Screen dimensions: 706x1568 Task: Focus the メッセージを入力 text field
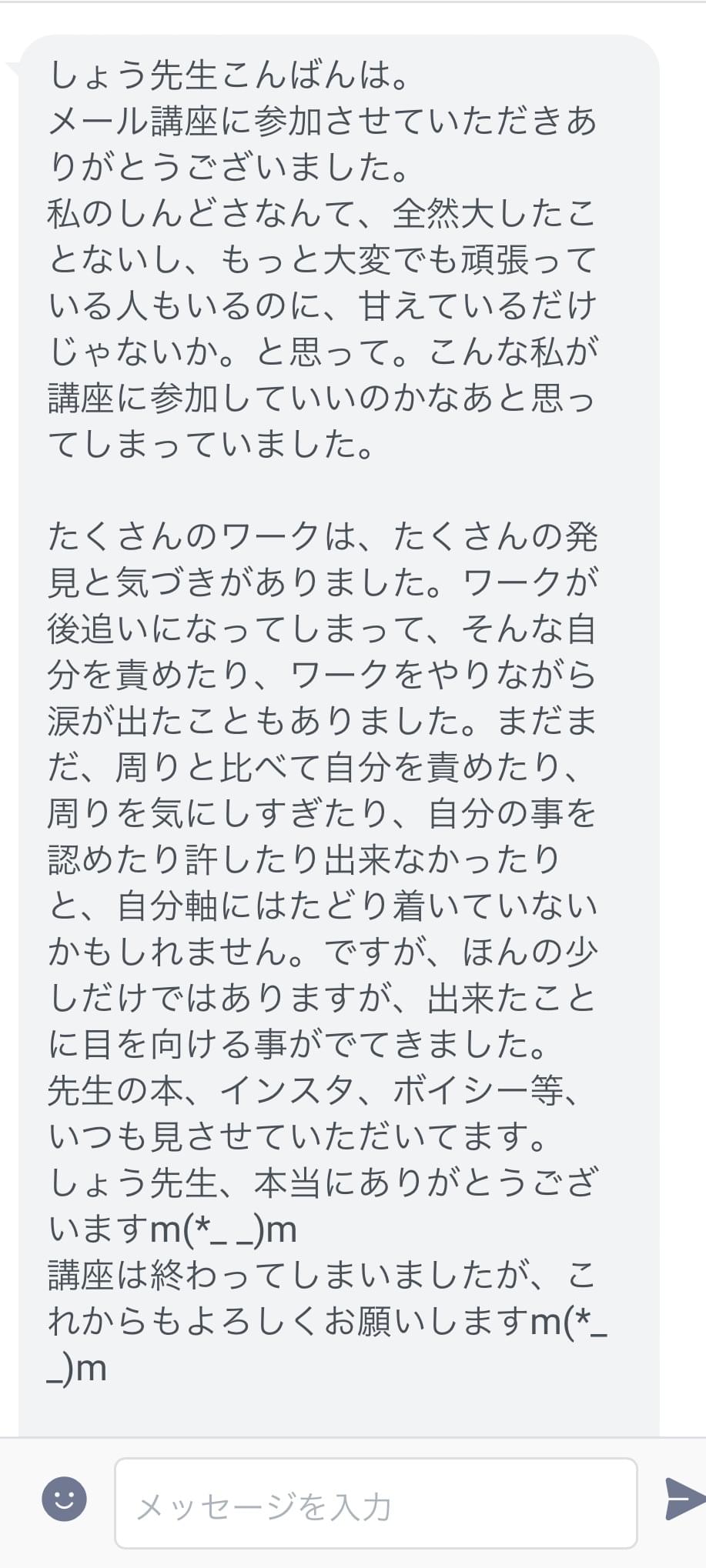376,1503
